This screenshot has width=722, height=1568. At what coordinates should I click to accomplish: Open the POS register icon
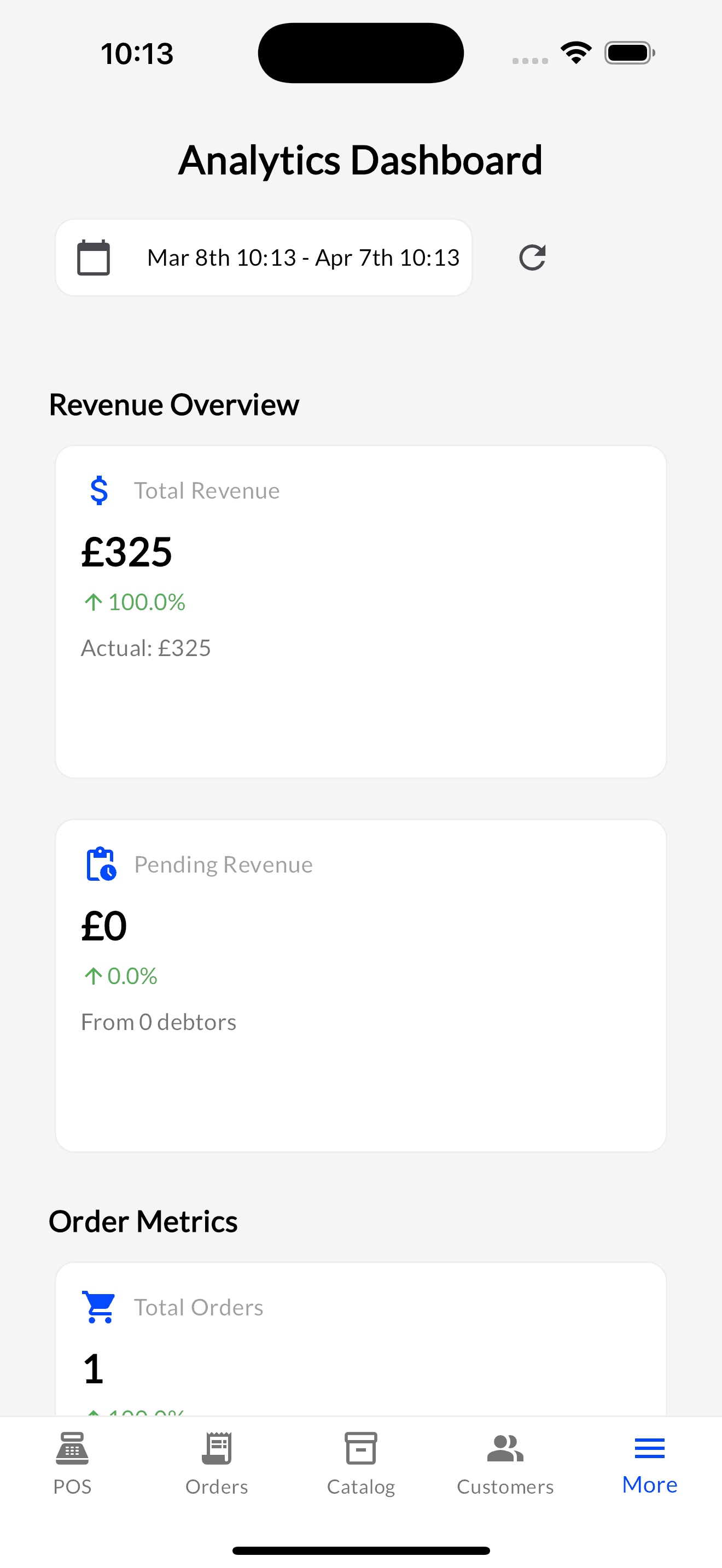pos(72,1449)
